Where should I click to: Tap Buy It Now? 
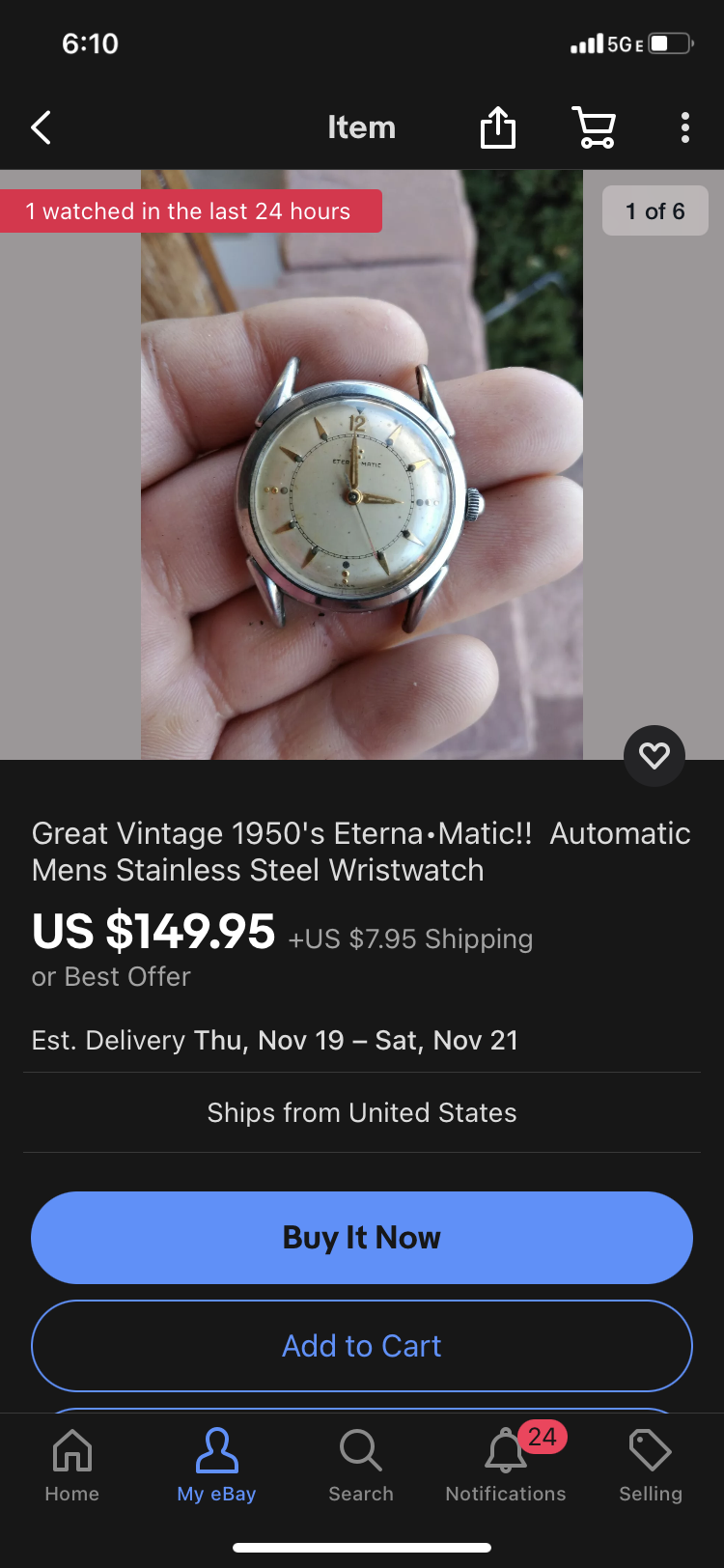click(362, 1238)
